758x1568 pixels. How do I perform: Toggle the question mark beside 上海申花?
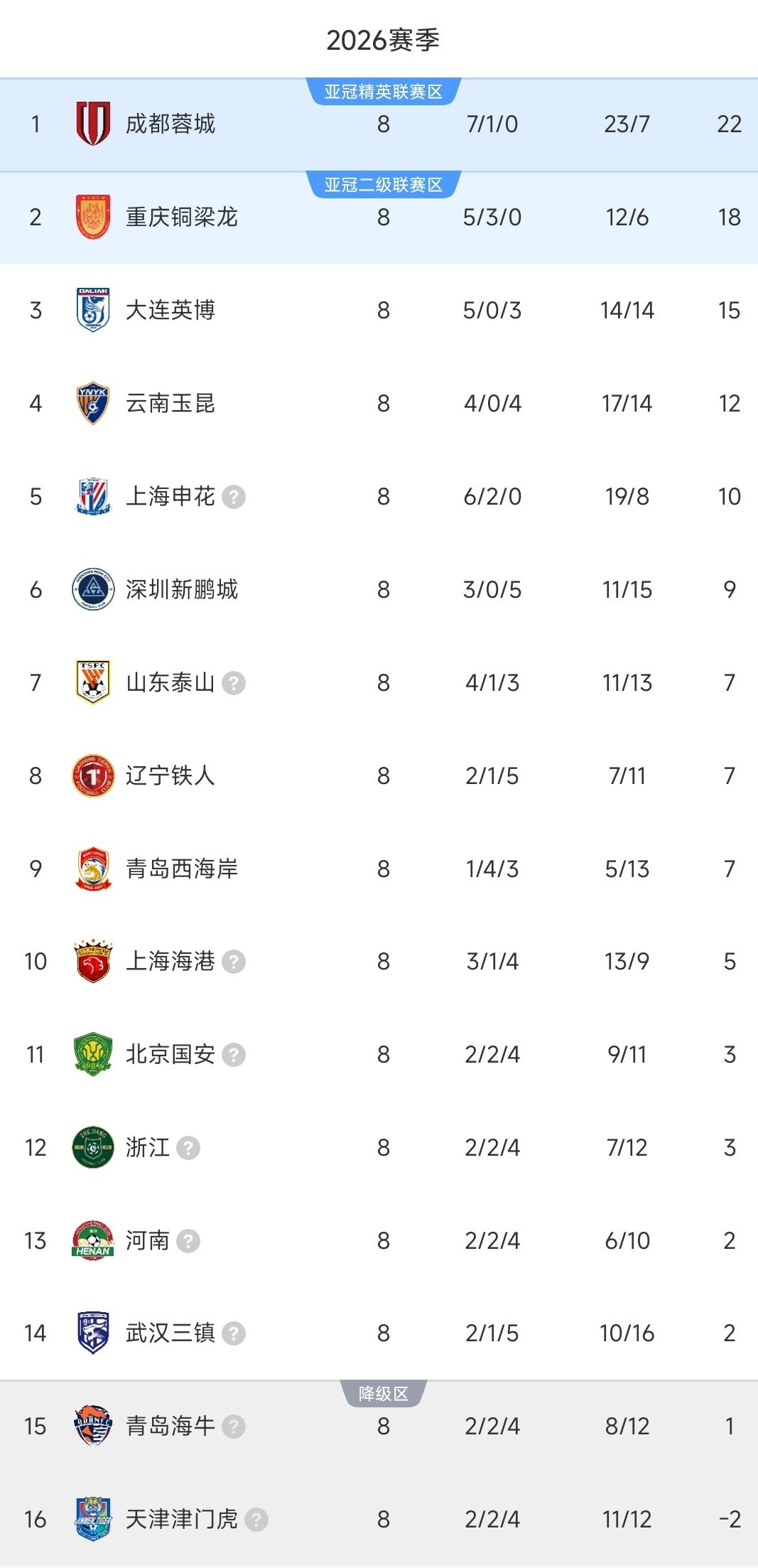point(234,498)
